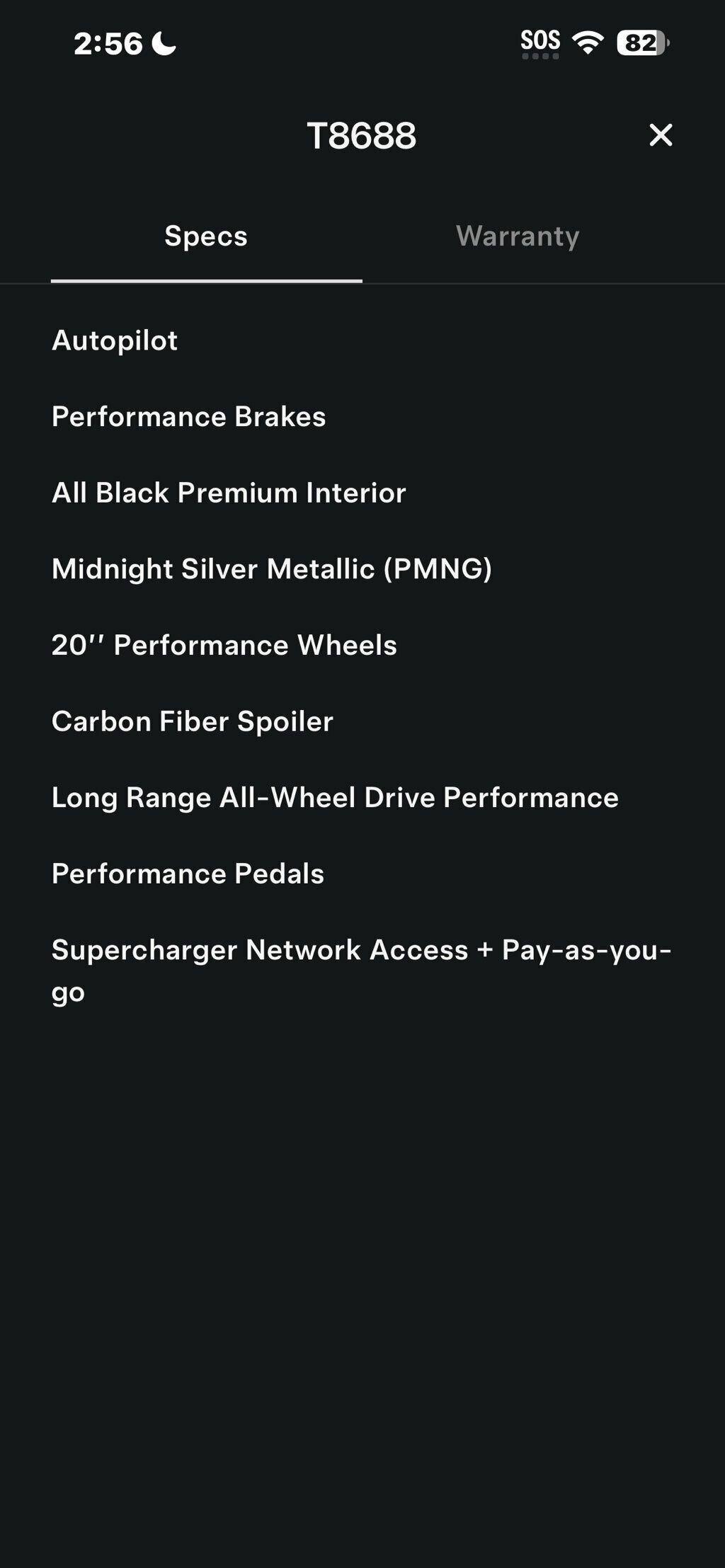Tap the 20'' Performance Wheels entry

[224, 645]
